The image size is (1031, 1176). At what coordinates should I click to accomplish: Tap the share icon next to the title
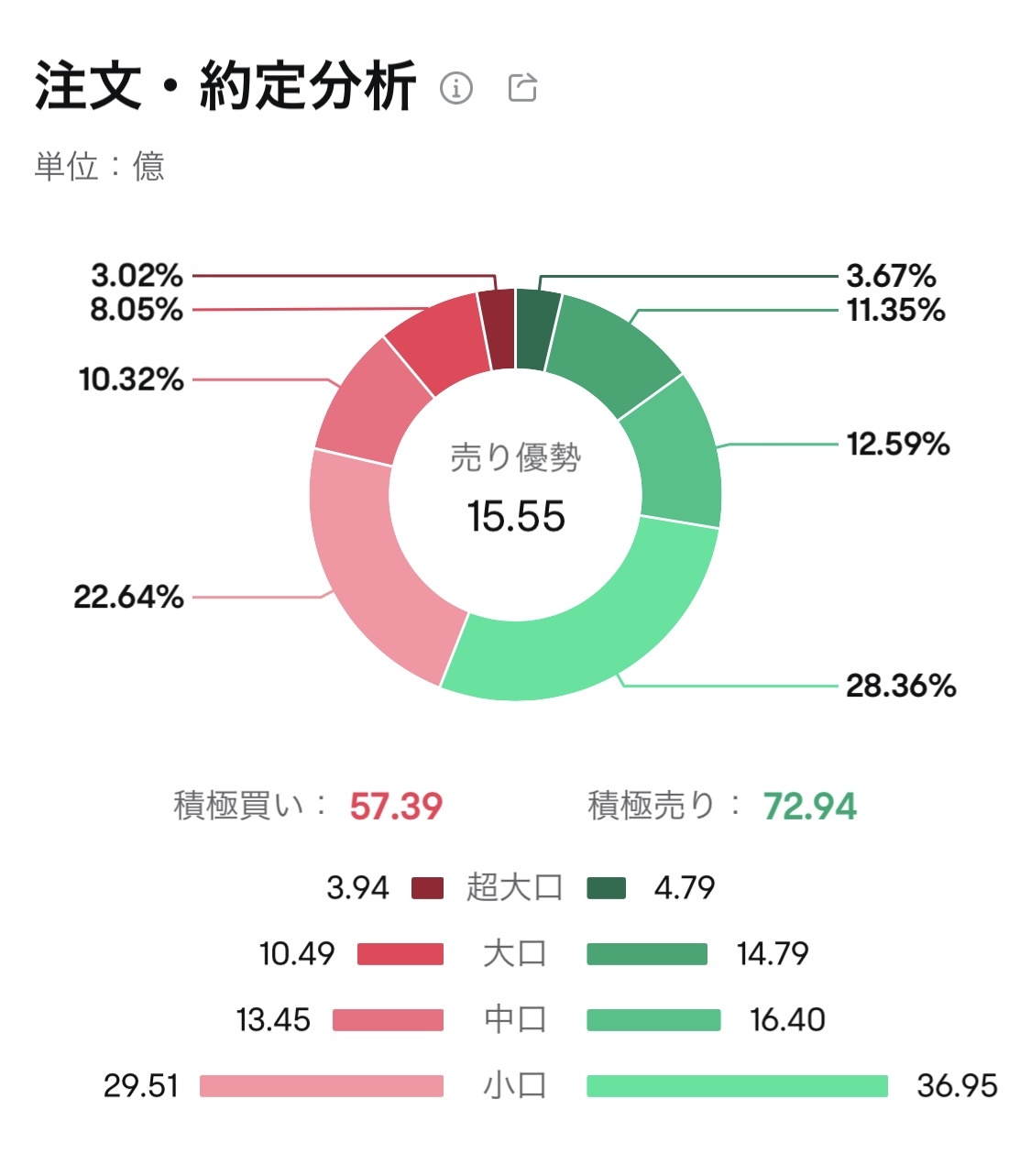[x=521, y=87]
